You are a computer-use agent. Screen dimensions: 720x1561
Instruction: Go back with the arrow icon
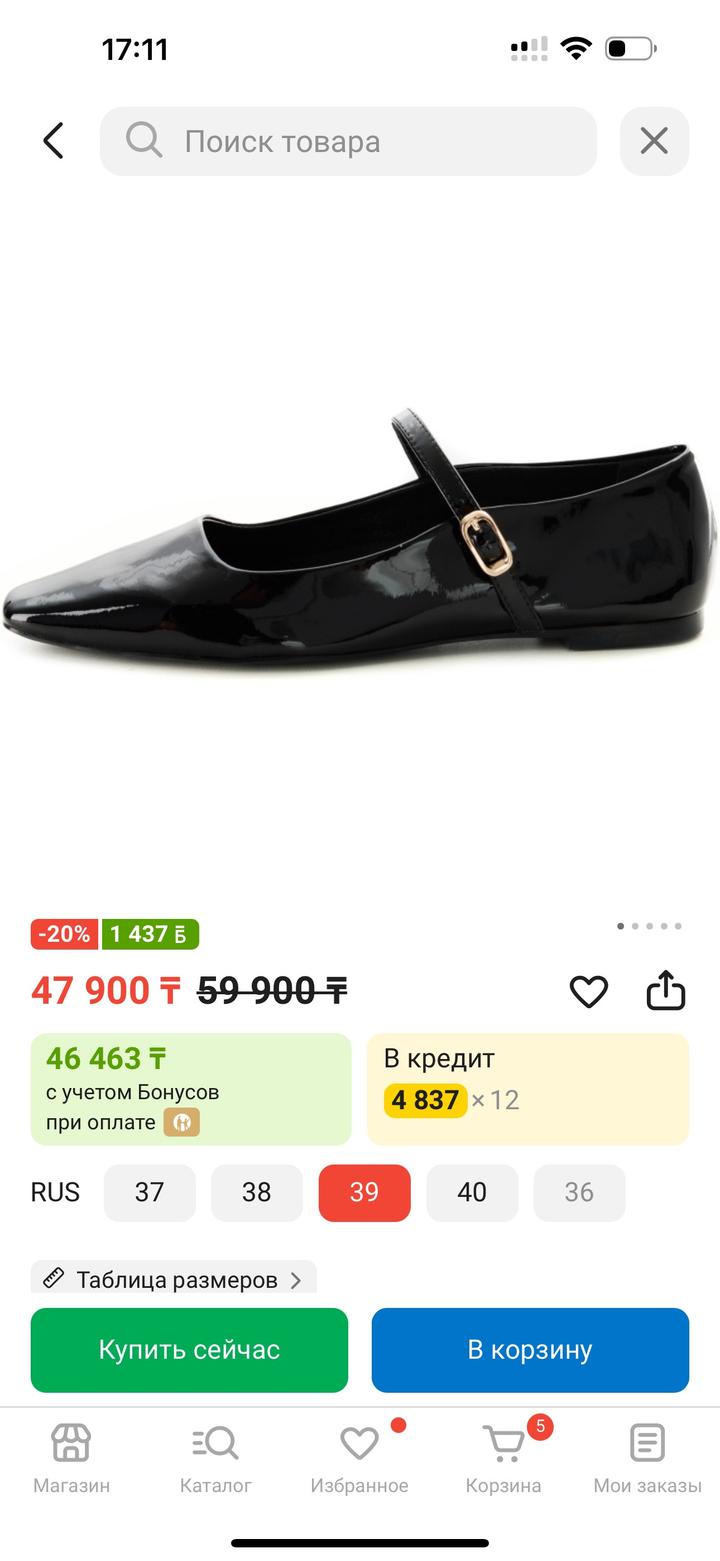(x=53, y=141)
